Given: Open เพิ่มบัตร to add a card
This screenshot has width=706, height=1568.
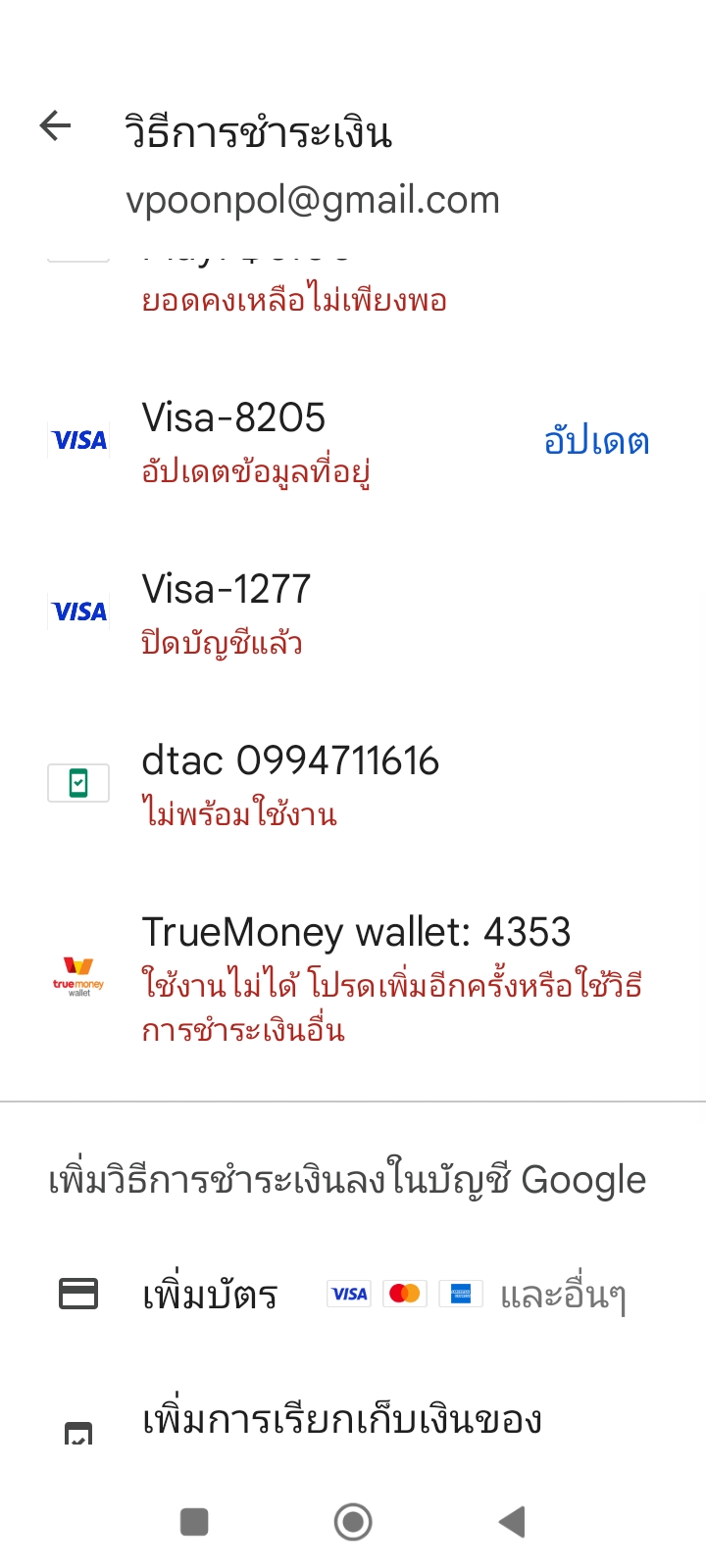Looking at the screenshot, I should (x=210, y=1295).
